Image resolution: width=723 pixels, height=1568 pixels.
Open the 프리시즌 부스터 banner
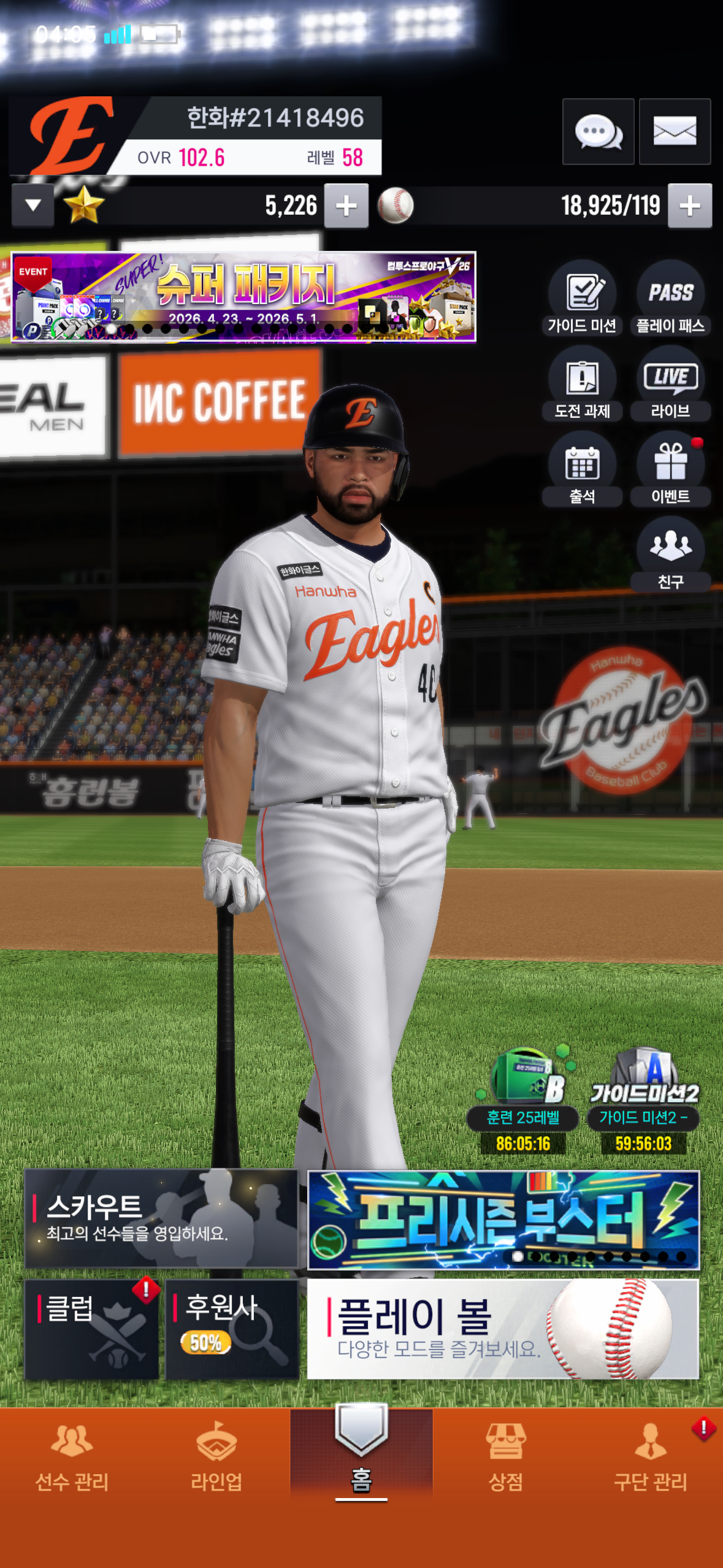click(503, 1220)
